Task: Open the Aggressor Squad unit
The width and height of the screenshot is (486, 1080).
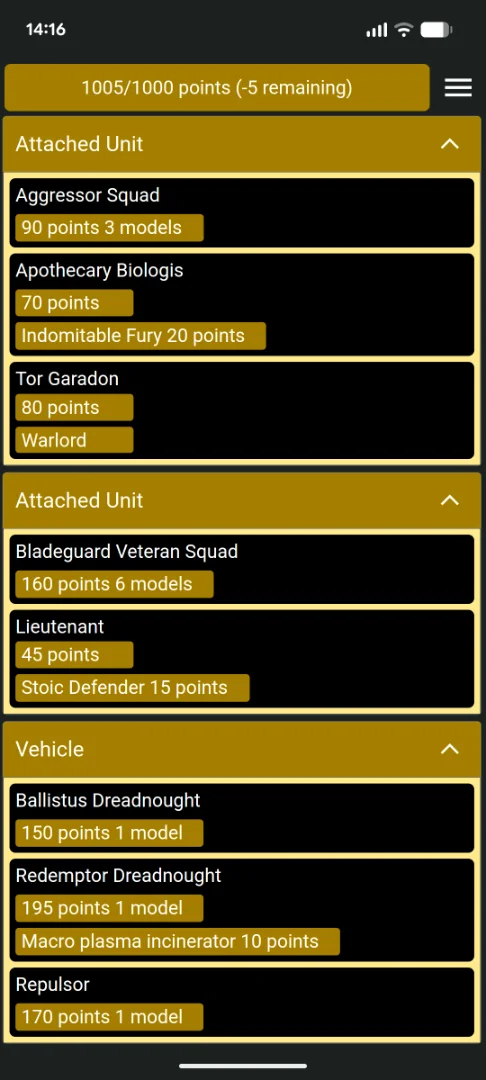Action: pos(242,213)
